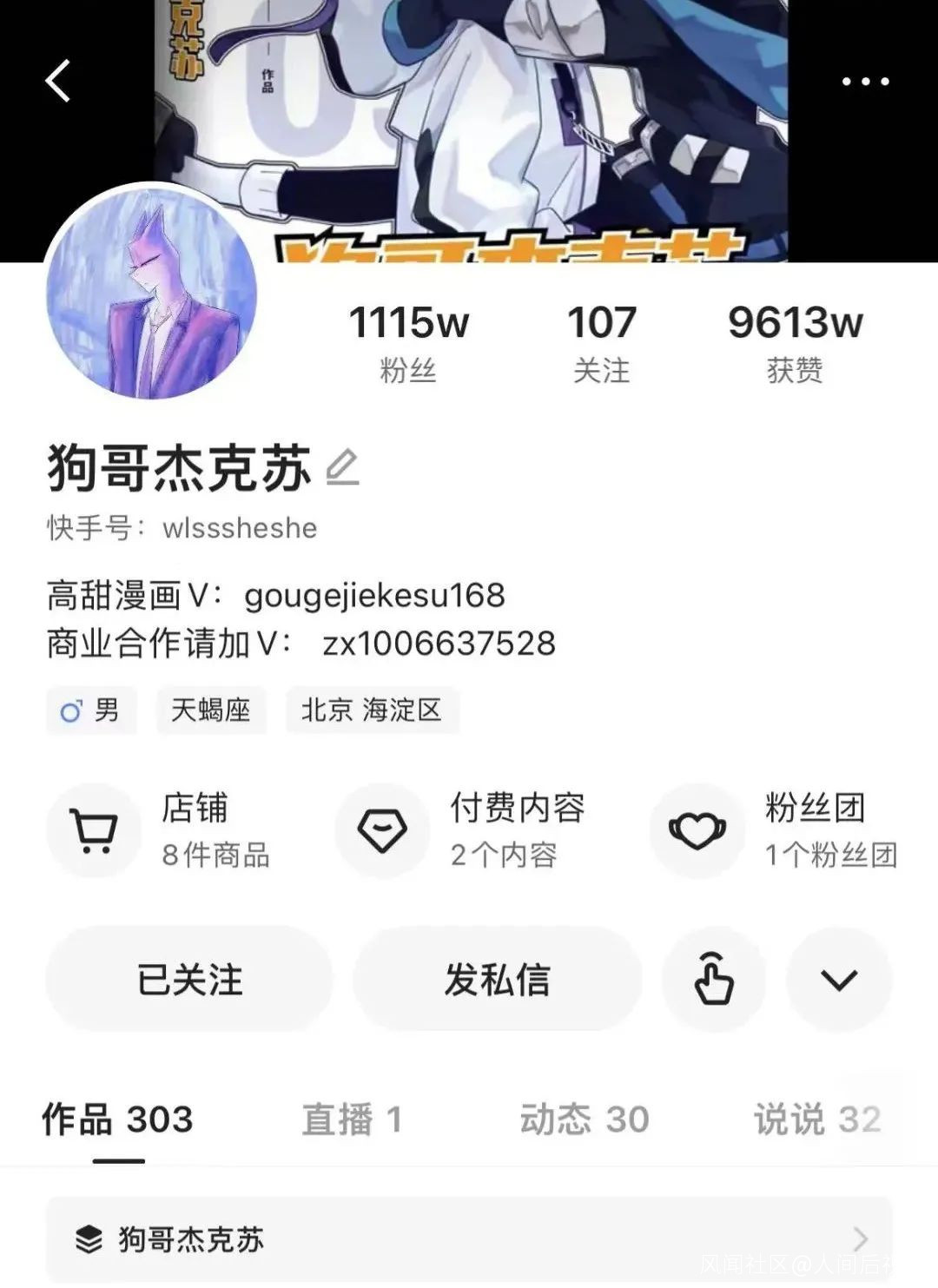Open the profile avatar picture

click(x=151, y=292)
